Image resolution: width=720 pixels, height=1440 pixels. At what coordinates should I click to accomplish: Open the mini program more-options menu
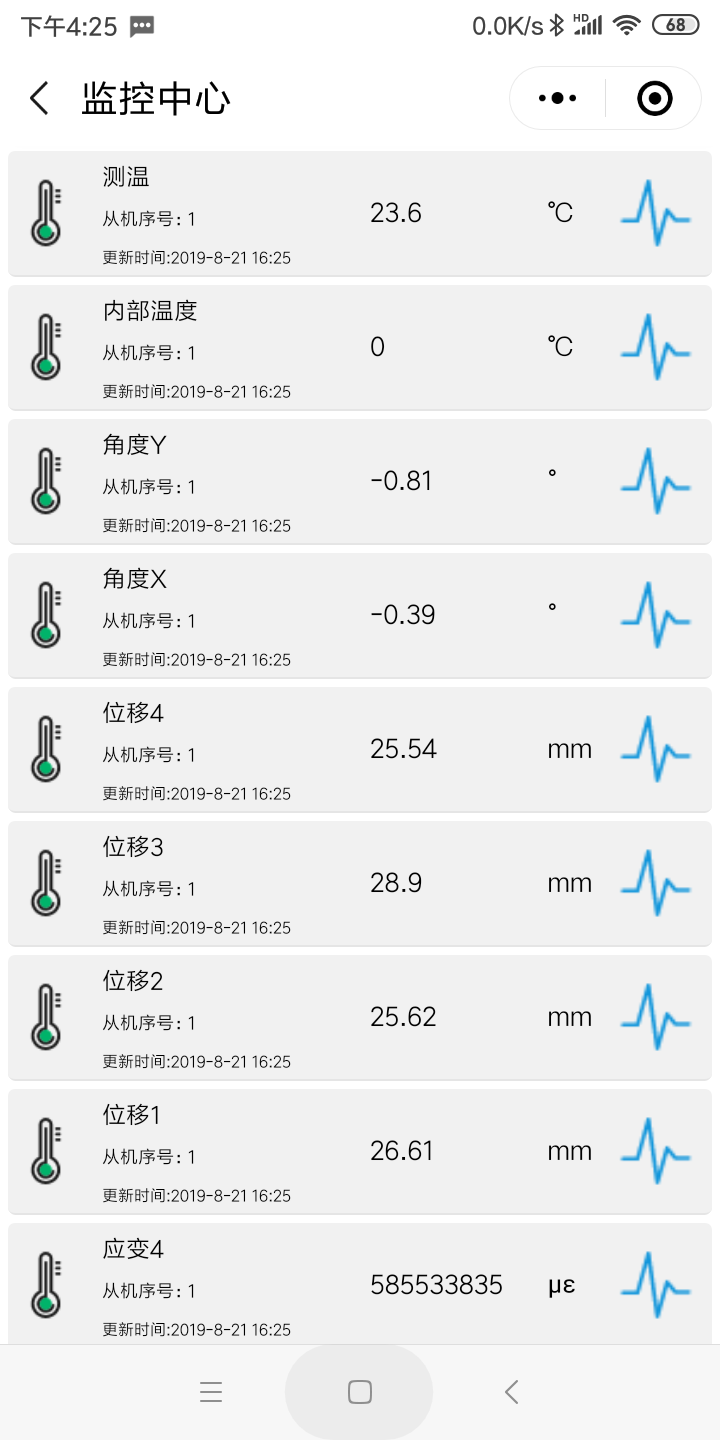point(557,98)
